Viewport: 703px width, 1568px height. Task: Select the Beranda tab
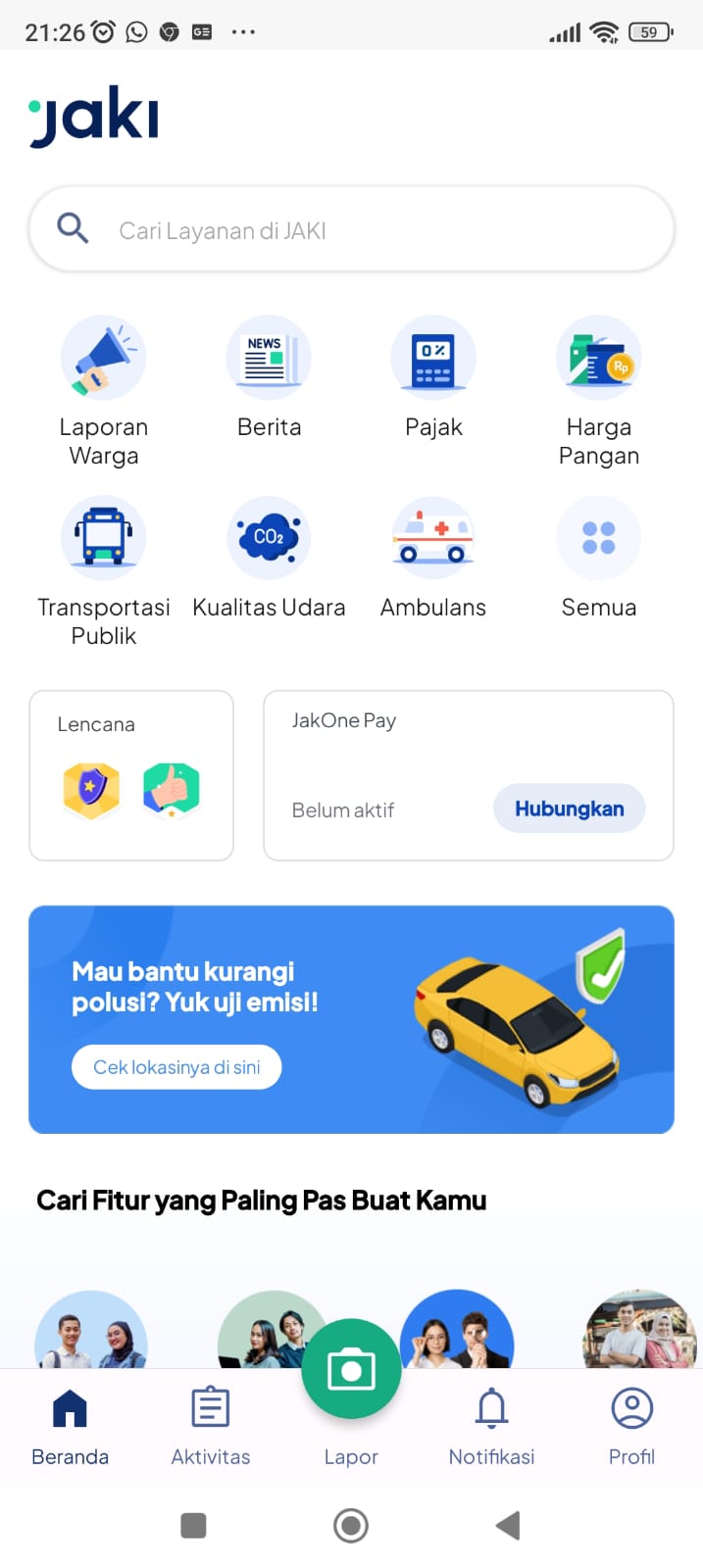(70, 1426)
